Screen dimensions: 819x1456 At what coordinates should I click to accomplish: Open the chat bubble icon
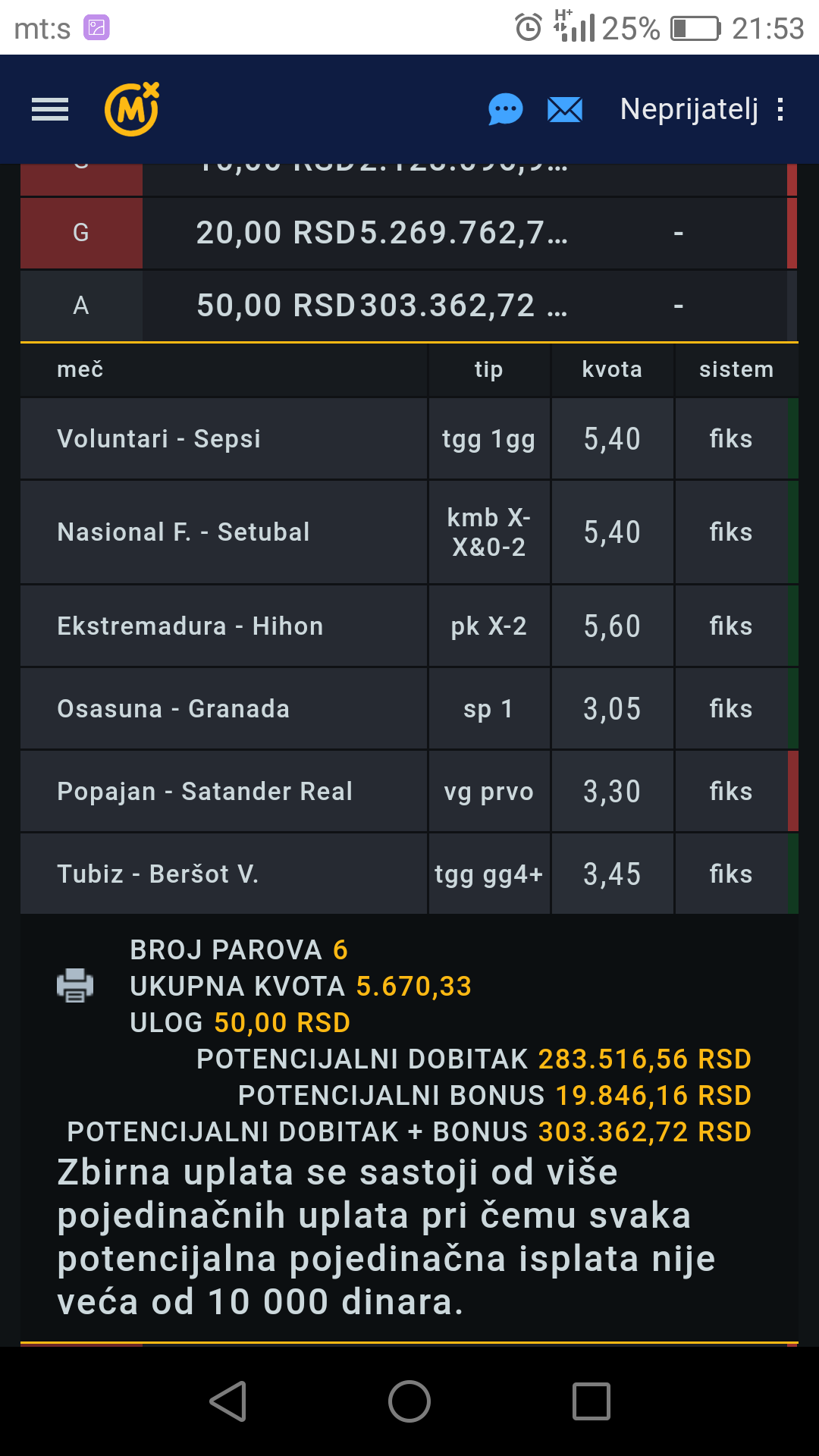[505, 110]
